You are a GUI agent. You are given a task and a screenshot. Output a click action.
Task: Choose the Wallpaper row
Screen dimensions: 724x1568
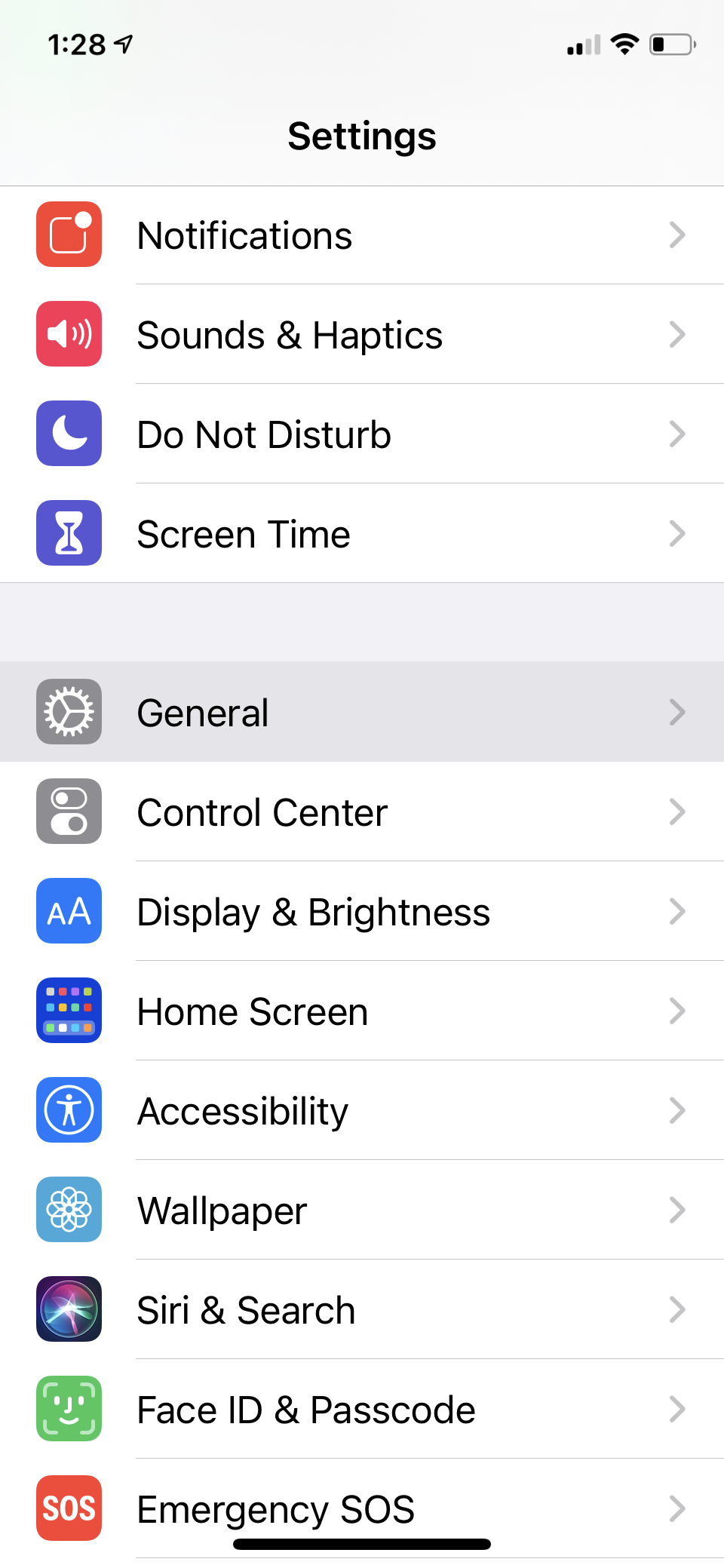(362, 1210)
